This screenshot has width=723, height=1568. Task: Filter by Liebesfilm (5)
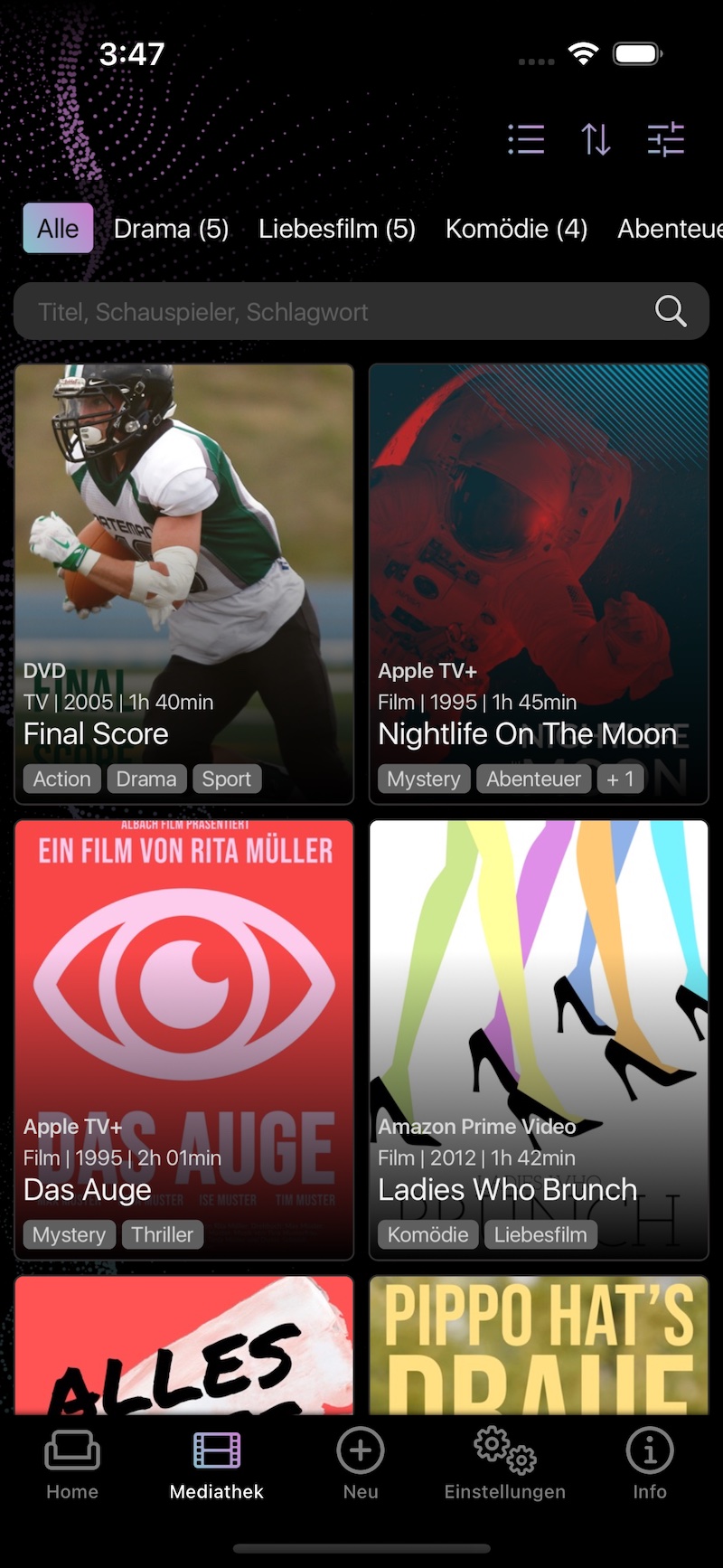point(337,229)
